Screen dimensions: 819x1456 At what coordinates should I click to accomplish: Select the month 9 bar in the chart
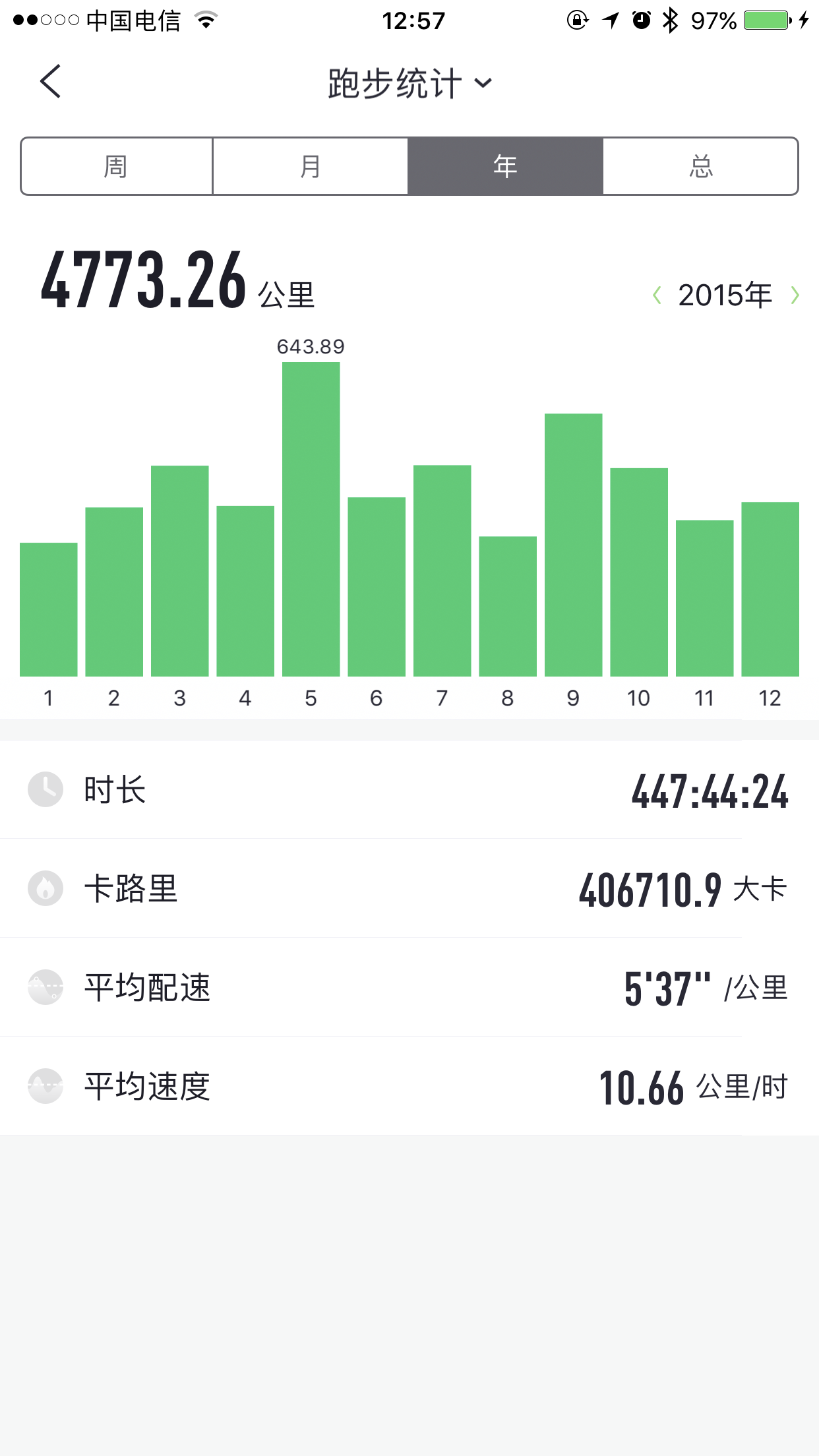click(x=574, y=545)
